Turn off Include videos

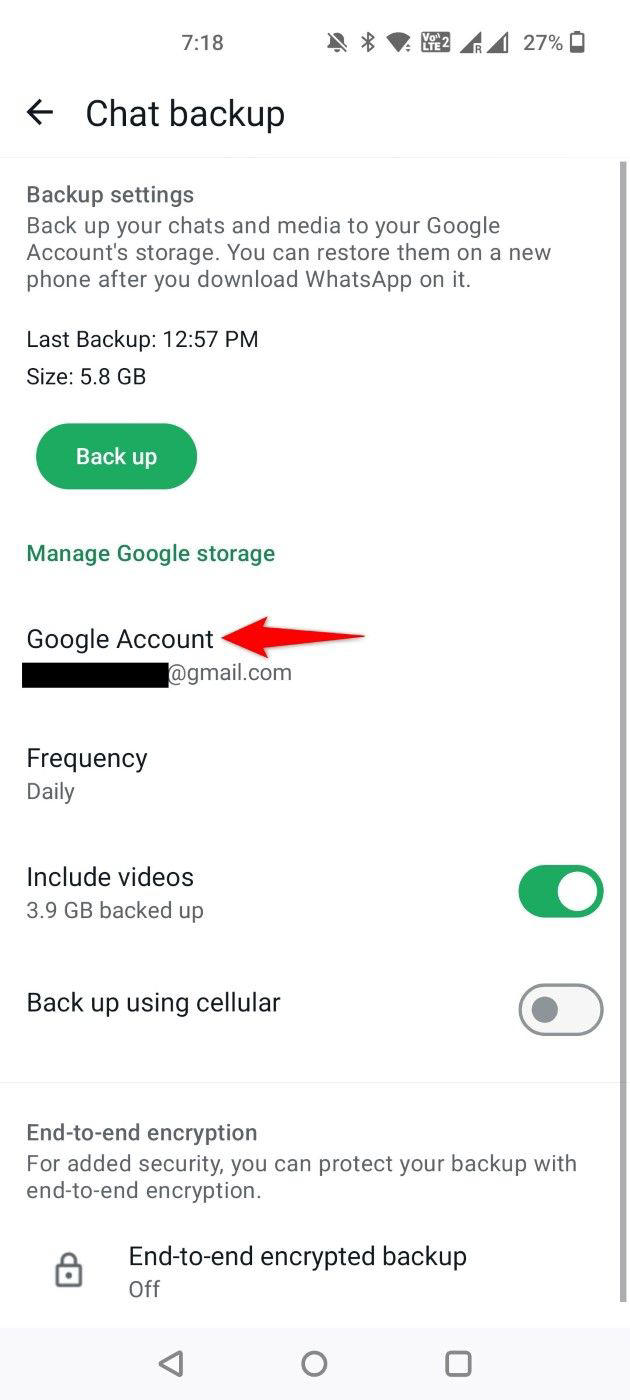click(560, 891)
